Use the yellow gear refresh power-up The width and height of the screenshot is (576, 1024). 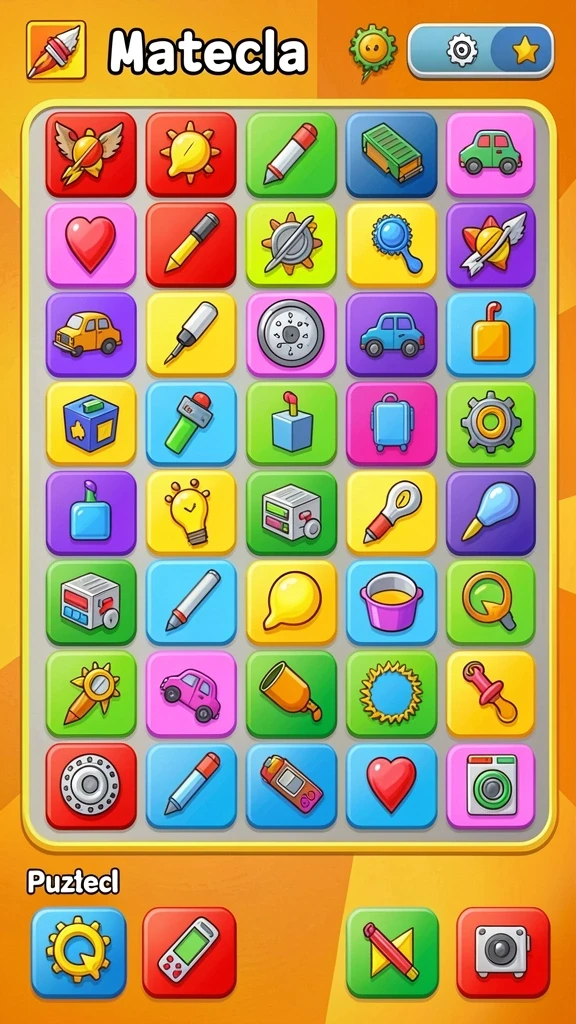coord(78,952)
